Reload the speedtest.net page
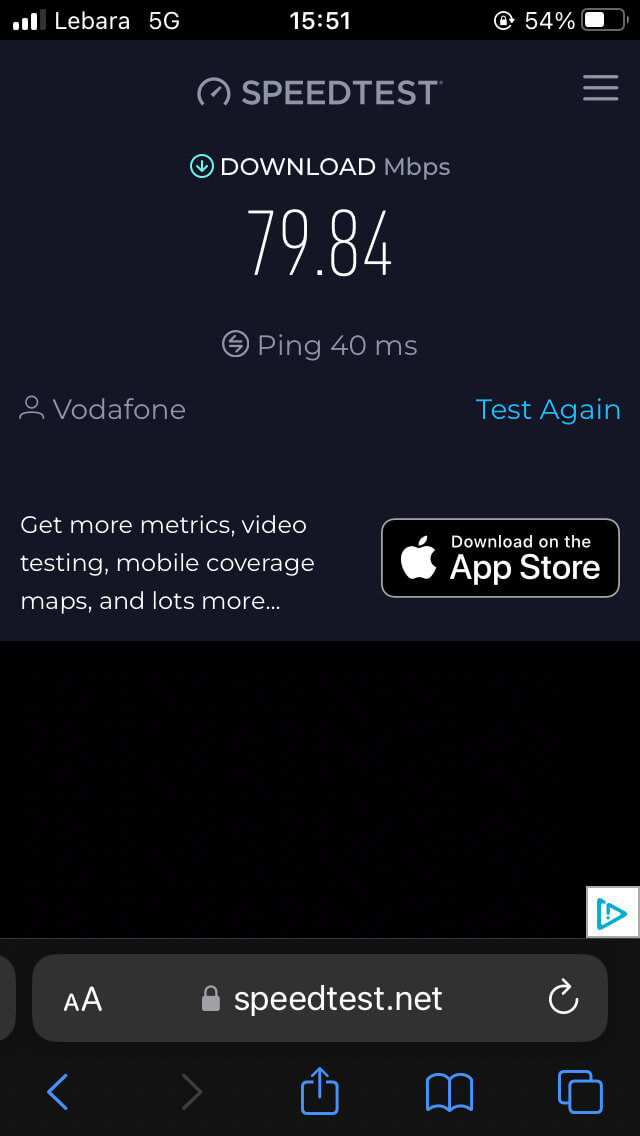This screenshot has width=640, height=1136. click(x=564, y=998)
